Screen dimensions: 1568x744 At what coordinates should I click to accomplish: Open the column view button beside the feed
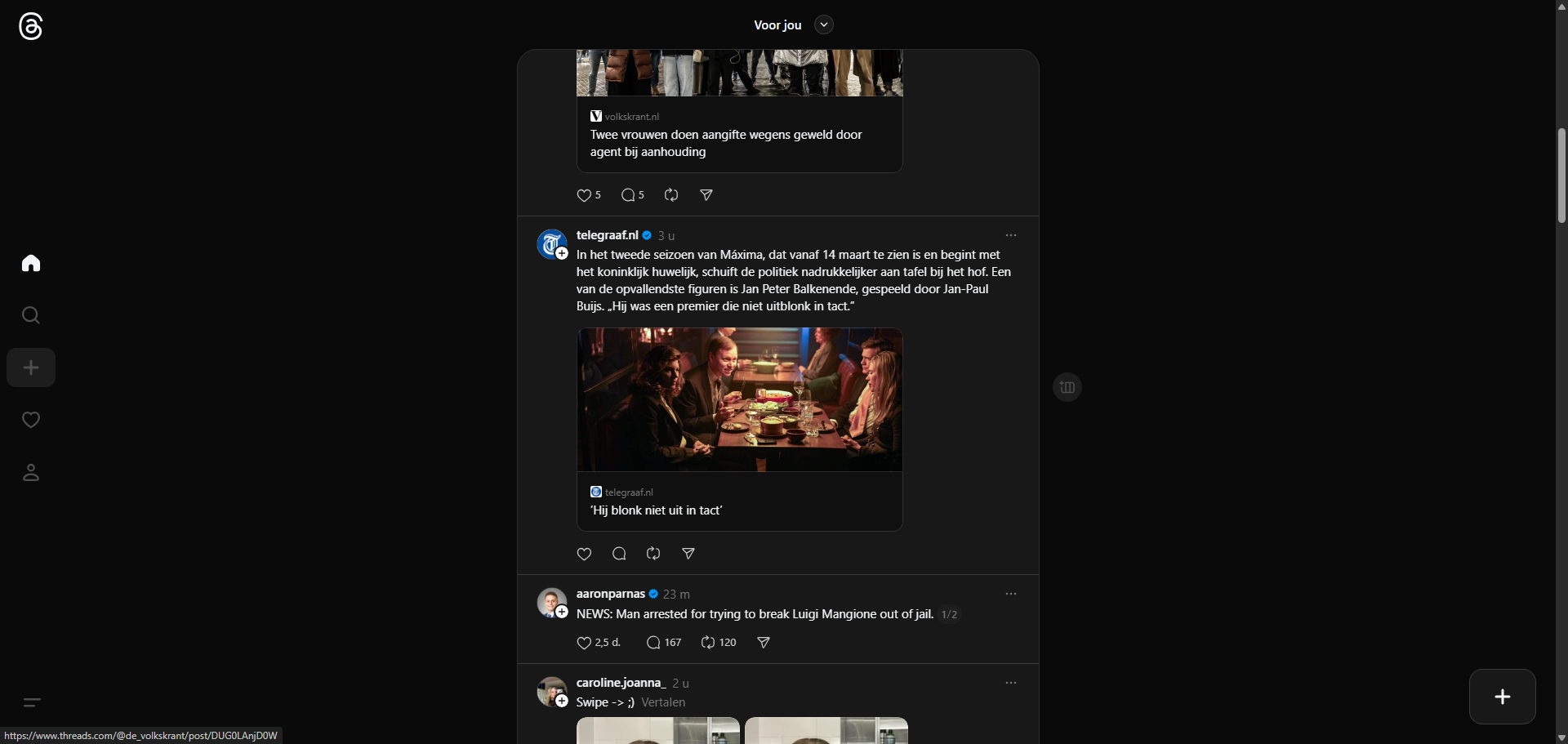[x=1067, y=387]
